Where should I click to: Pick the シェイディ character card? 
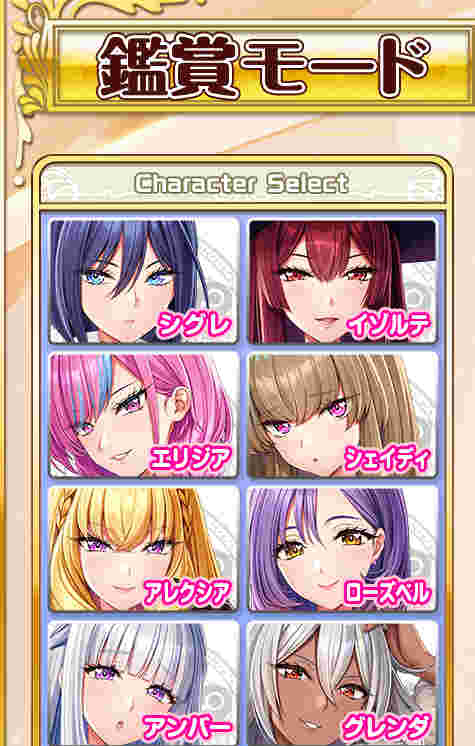pos(342,415)
